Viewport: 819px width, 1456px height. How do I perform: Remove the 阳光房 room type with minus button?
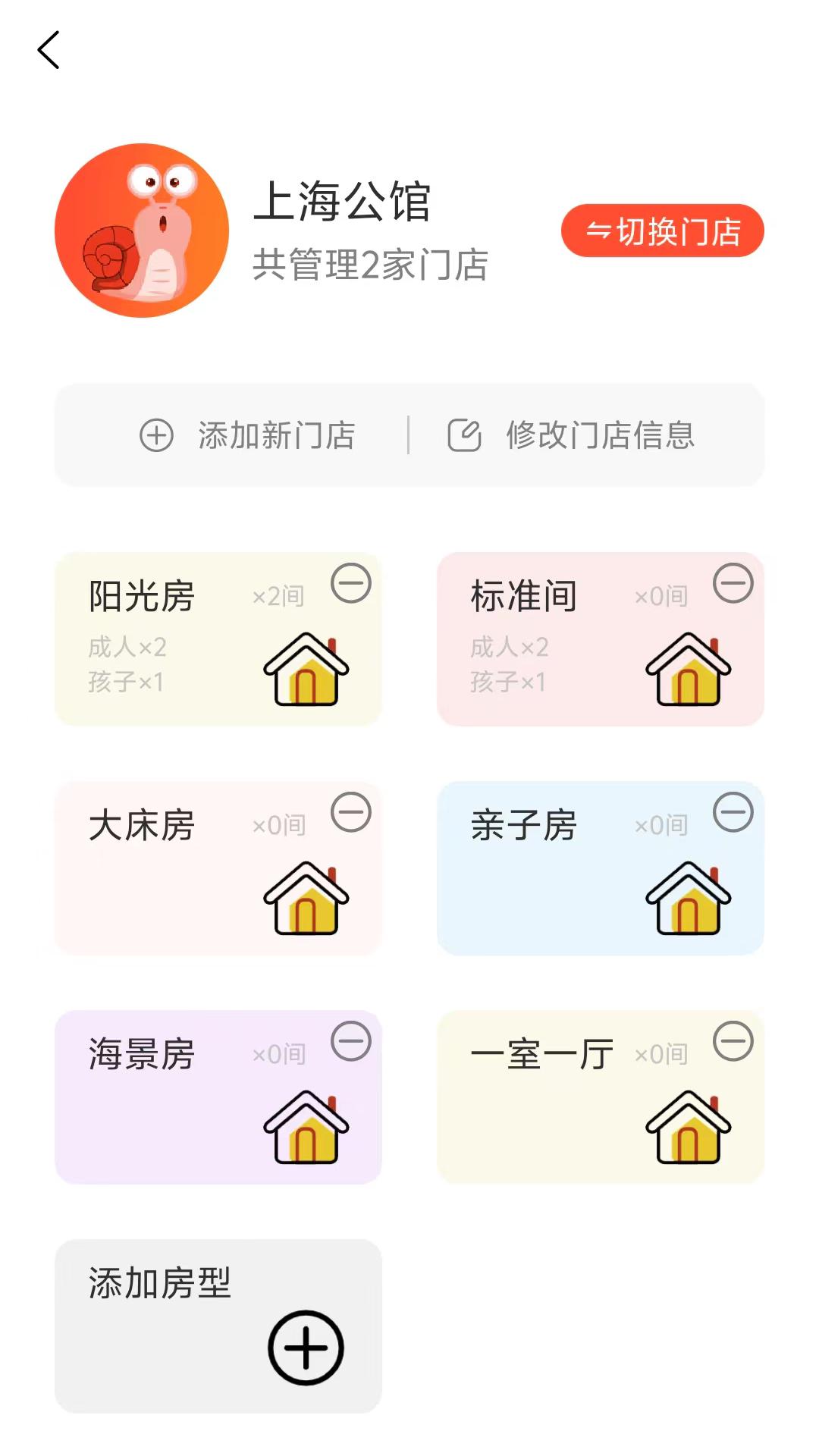coord(350,584)
